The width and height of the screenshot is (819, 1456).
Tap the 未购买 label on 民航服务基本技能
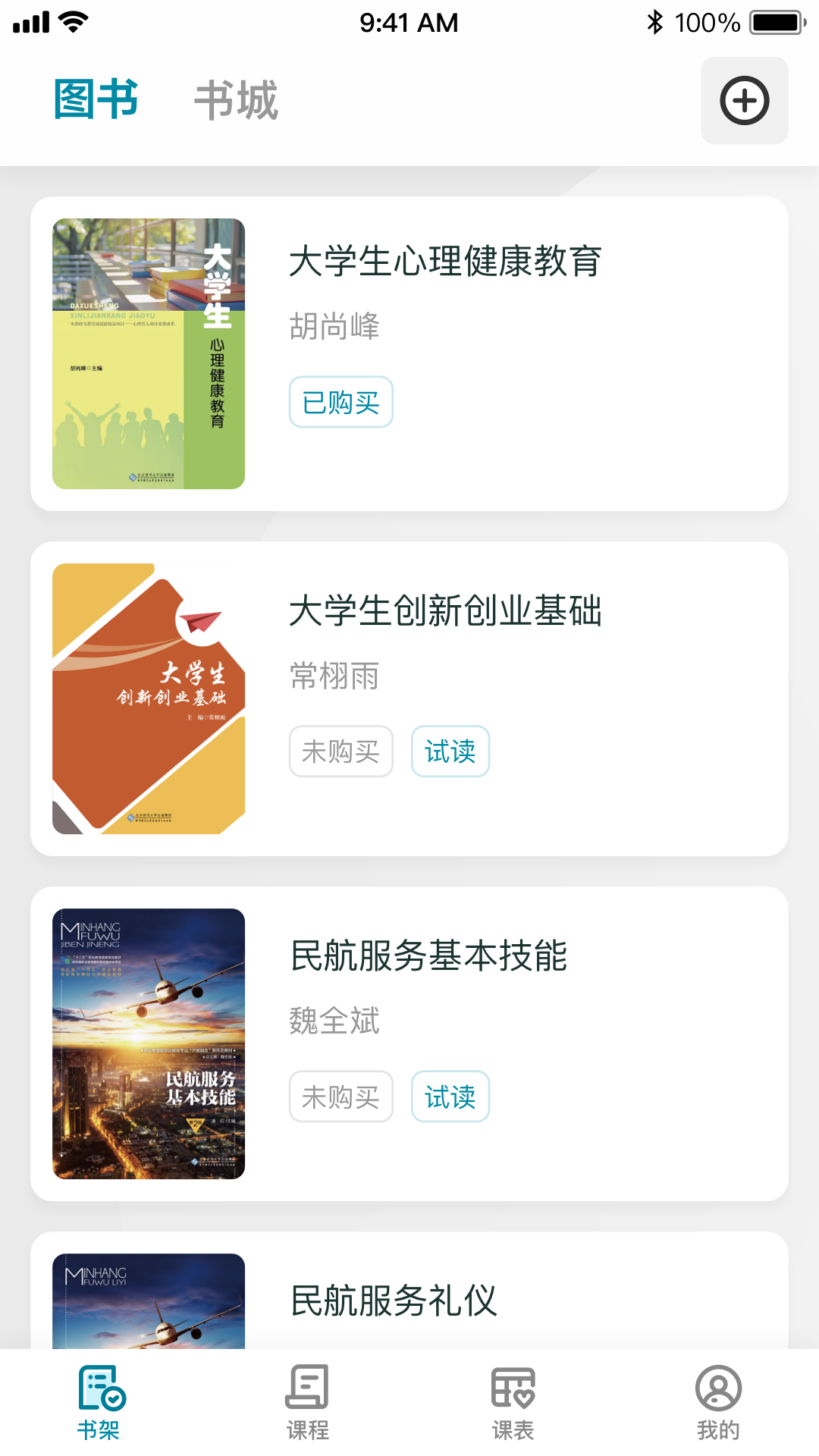[x=340, y=1096]
